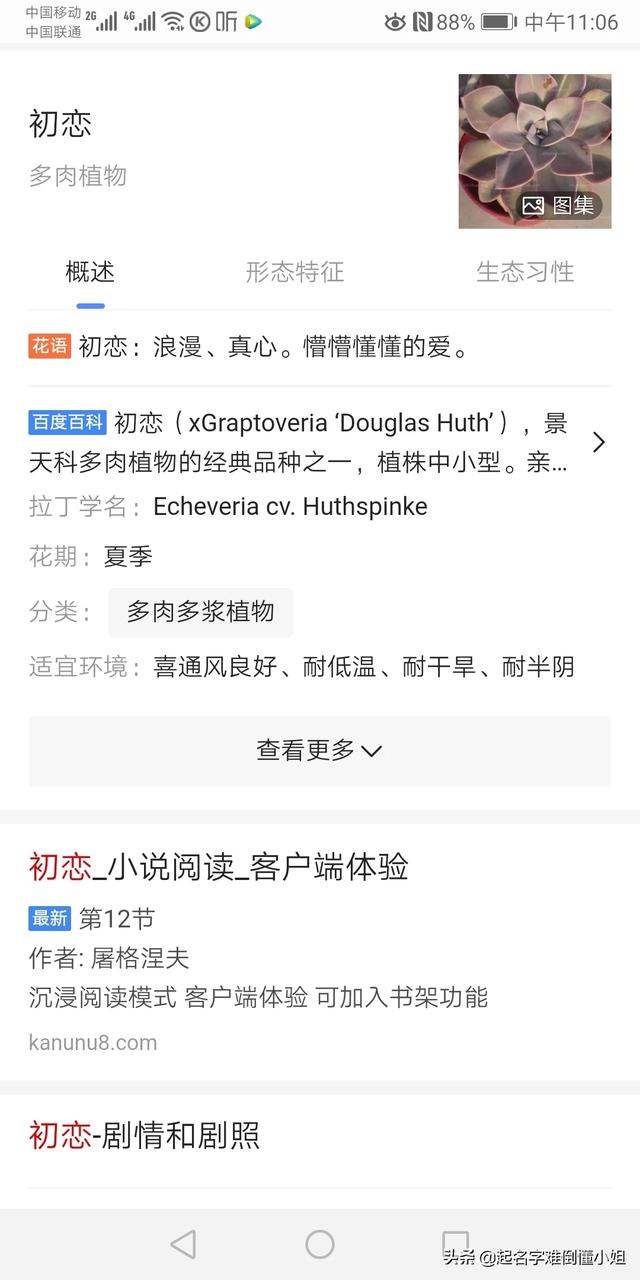Tap the 多肉多浆植物 category chip
The width and height of the screenshot is (640, 1280).
click(x=201, y=612)
